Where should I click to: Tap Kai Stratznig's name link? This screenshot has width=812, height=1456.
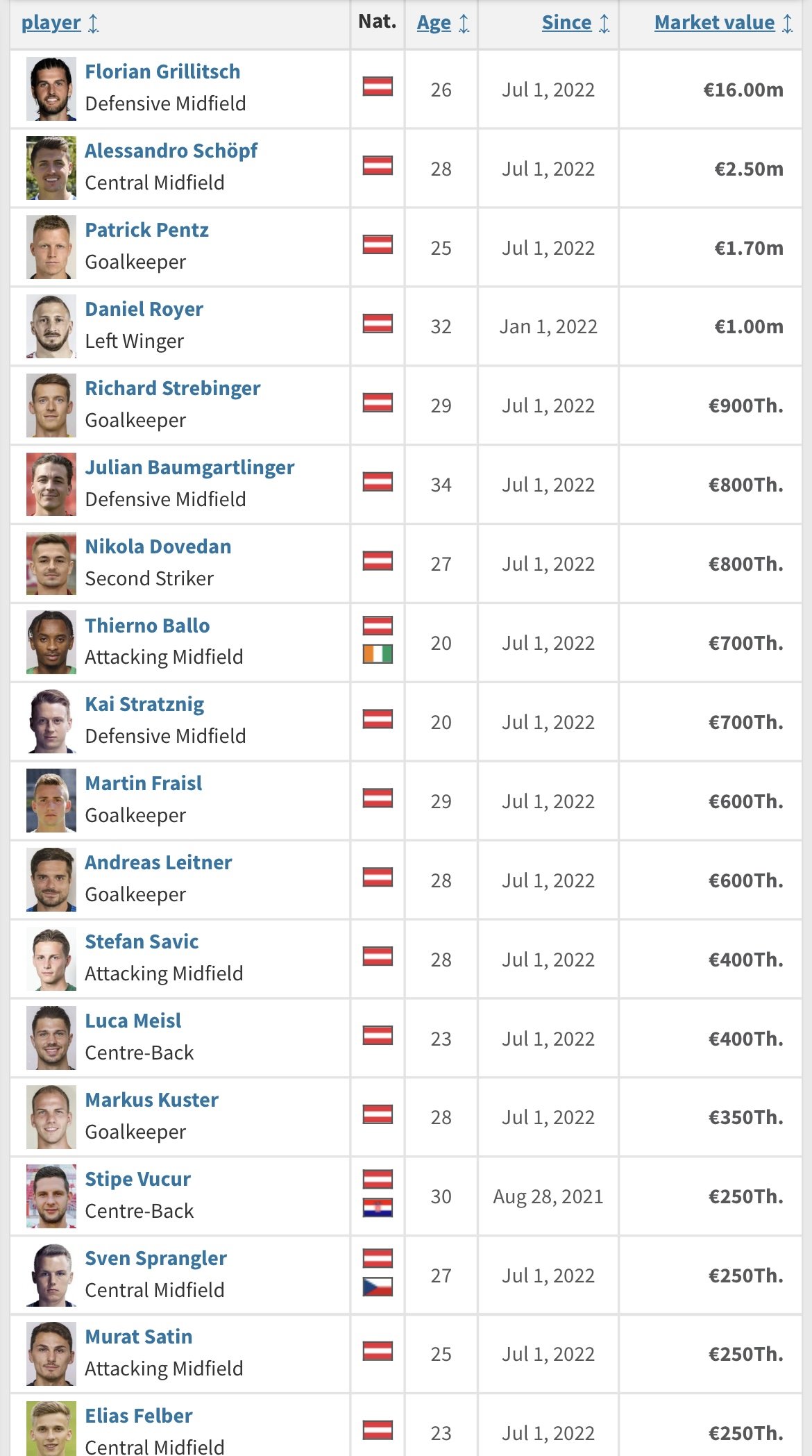pos(144,704)
